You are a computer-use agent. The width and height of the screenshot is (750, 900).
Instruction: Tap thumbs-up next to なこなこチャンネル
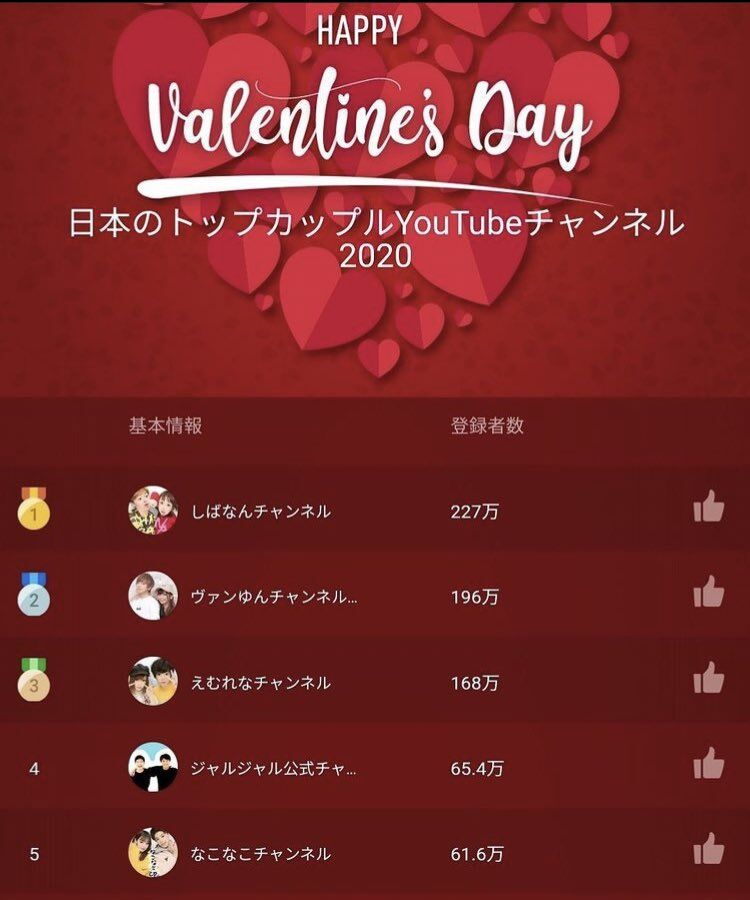(709, 848)
